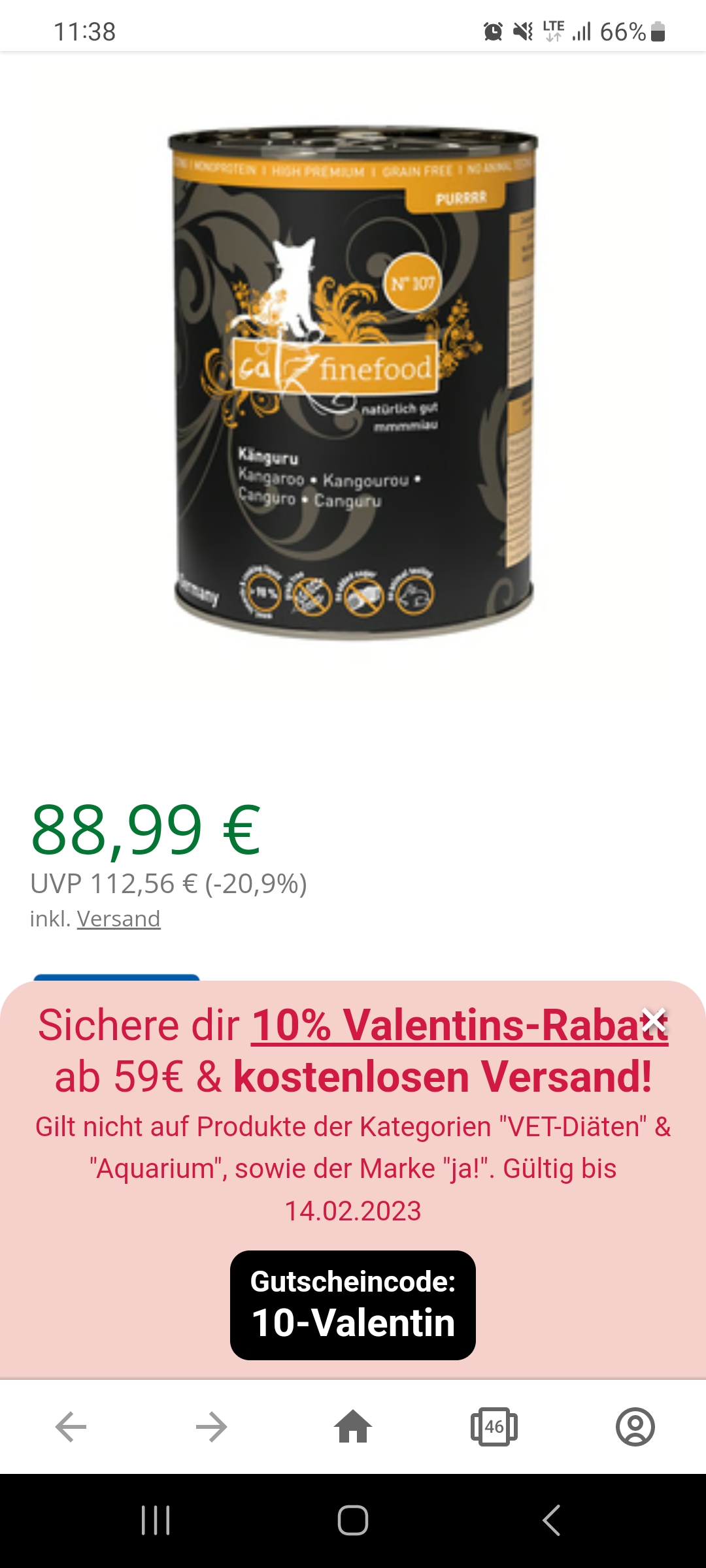Screen dimensions: 706x1568
Task: Close the Valentine discount banner
Action: 654,1020
